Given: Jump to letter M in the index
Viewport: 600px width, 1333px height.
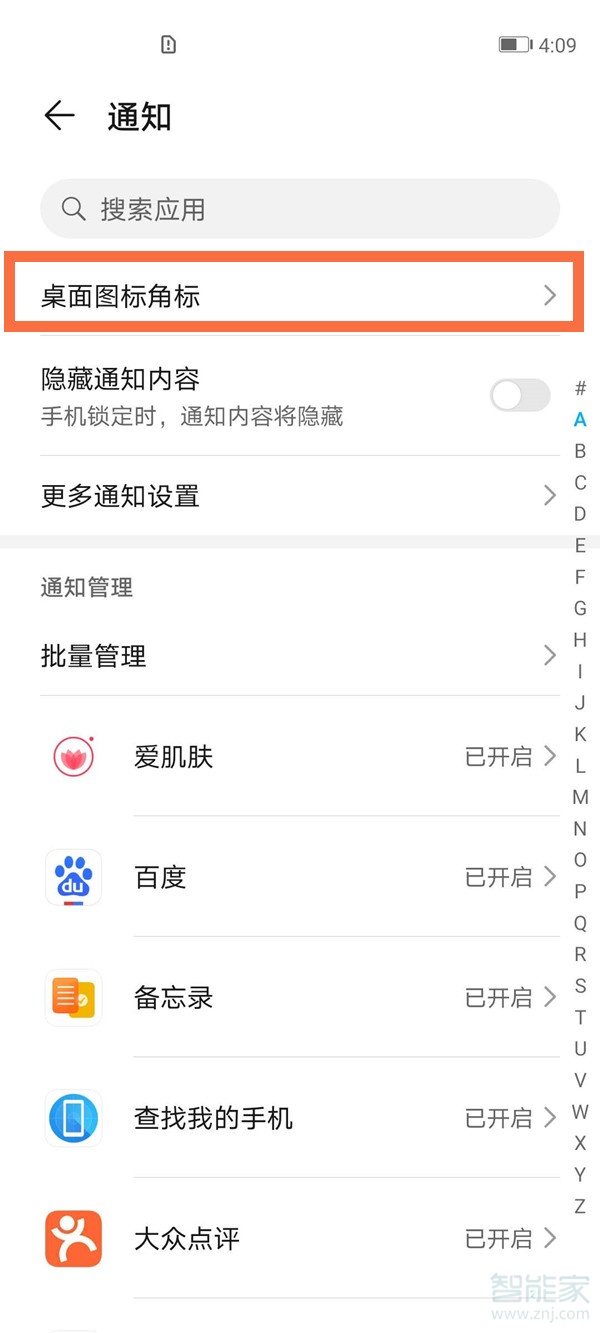Looking at the screenshot, I should [580, 797].
